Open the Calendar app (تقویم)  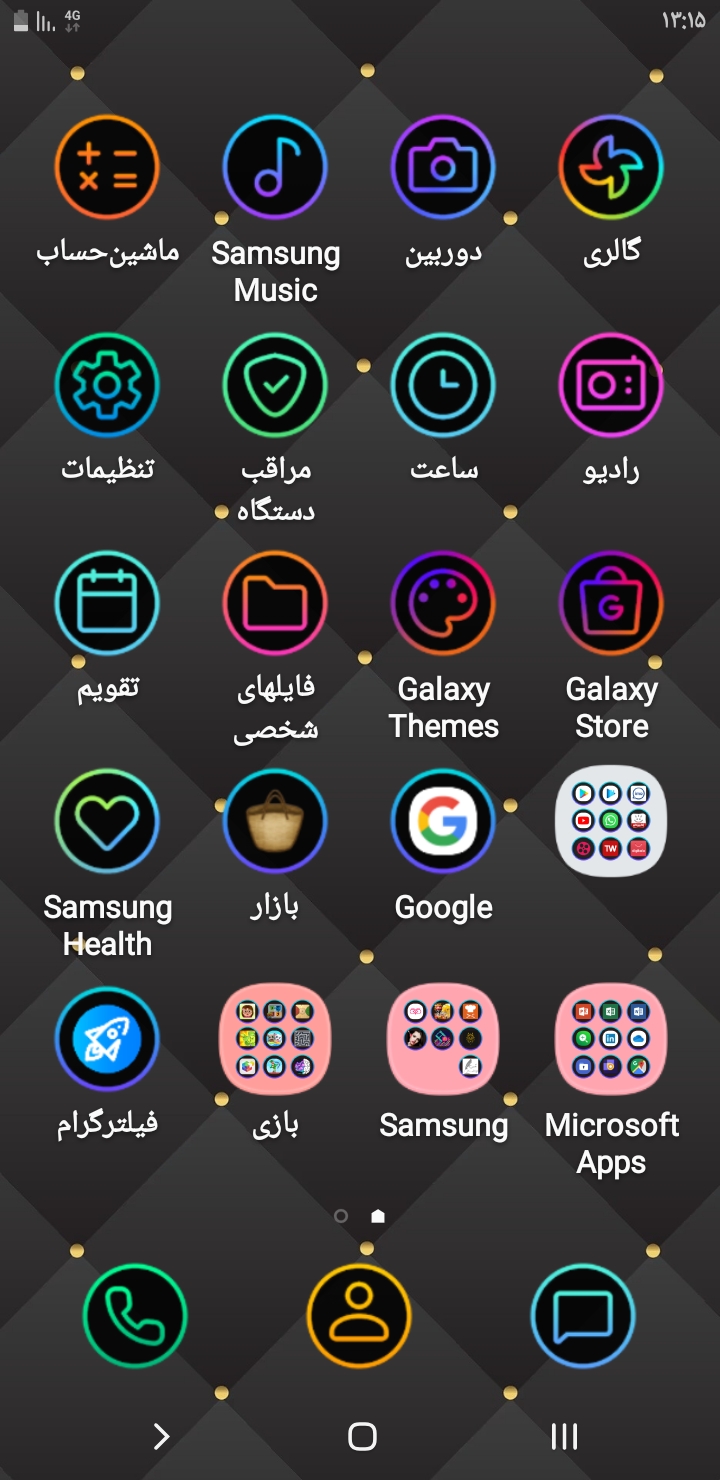coord(107,604)
